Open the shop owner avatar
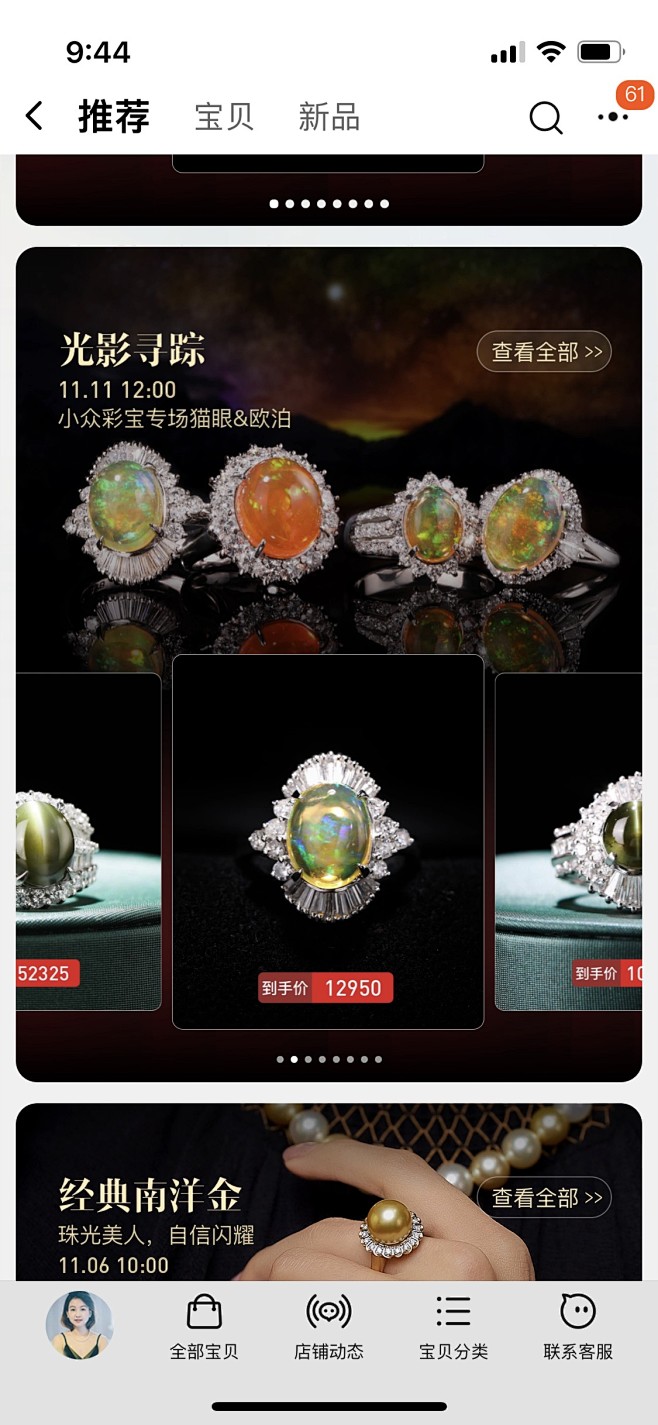Viewport: 658px width, 1425px height. [79, 1325]
